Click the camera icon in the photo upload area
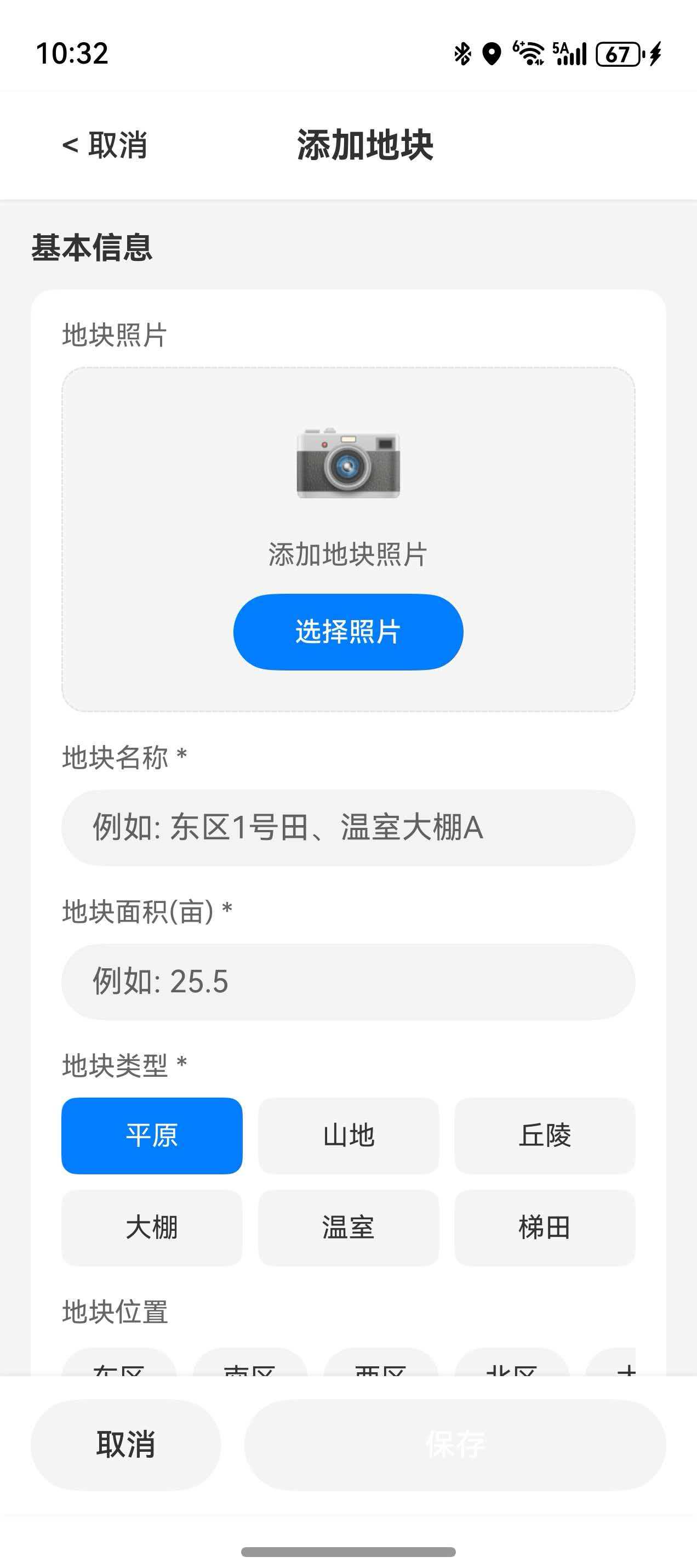 click(x=348, y=465)
